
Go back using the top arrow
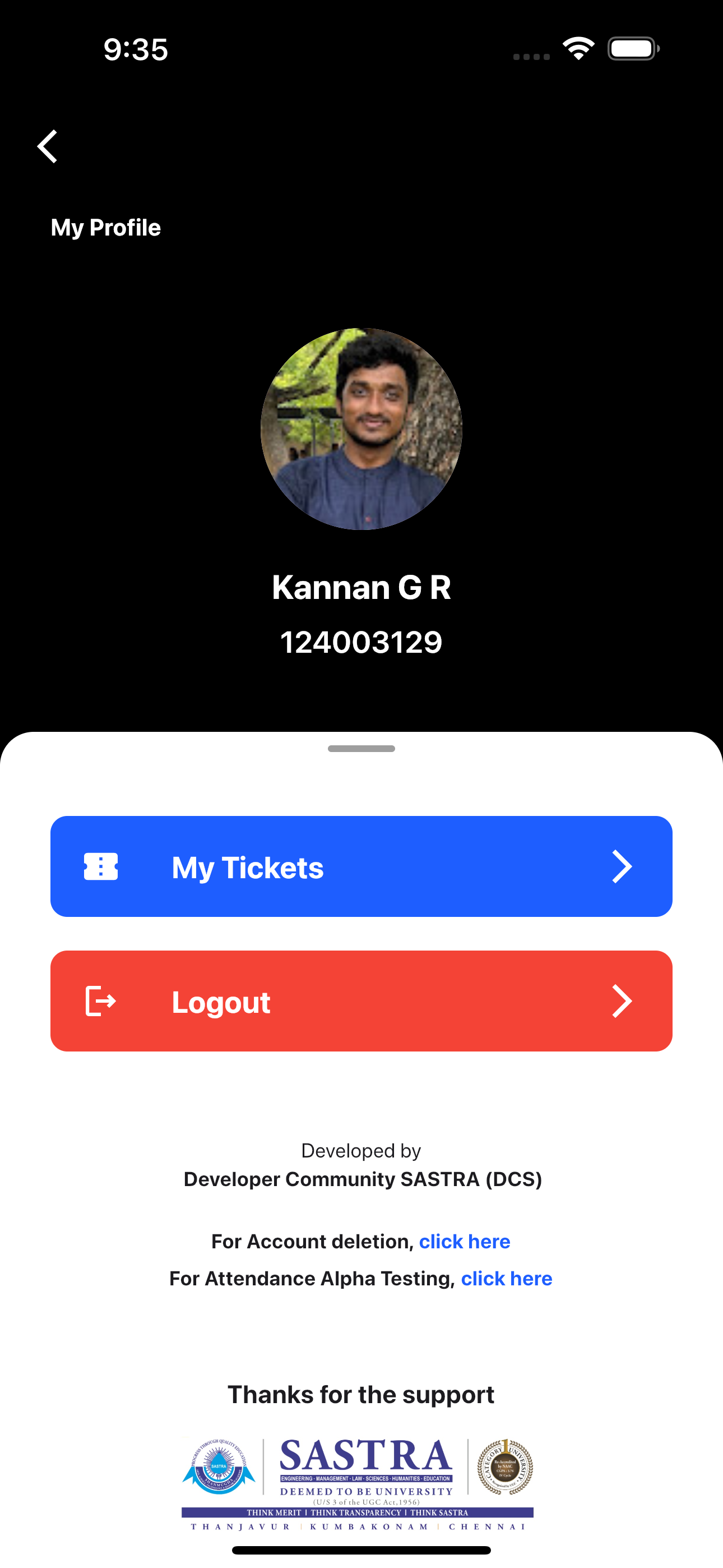pos(48,147)
